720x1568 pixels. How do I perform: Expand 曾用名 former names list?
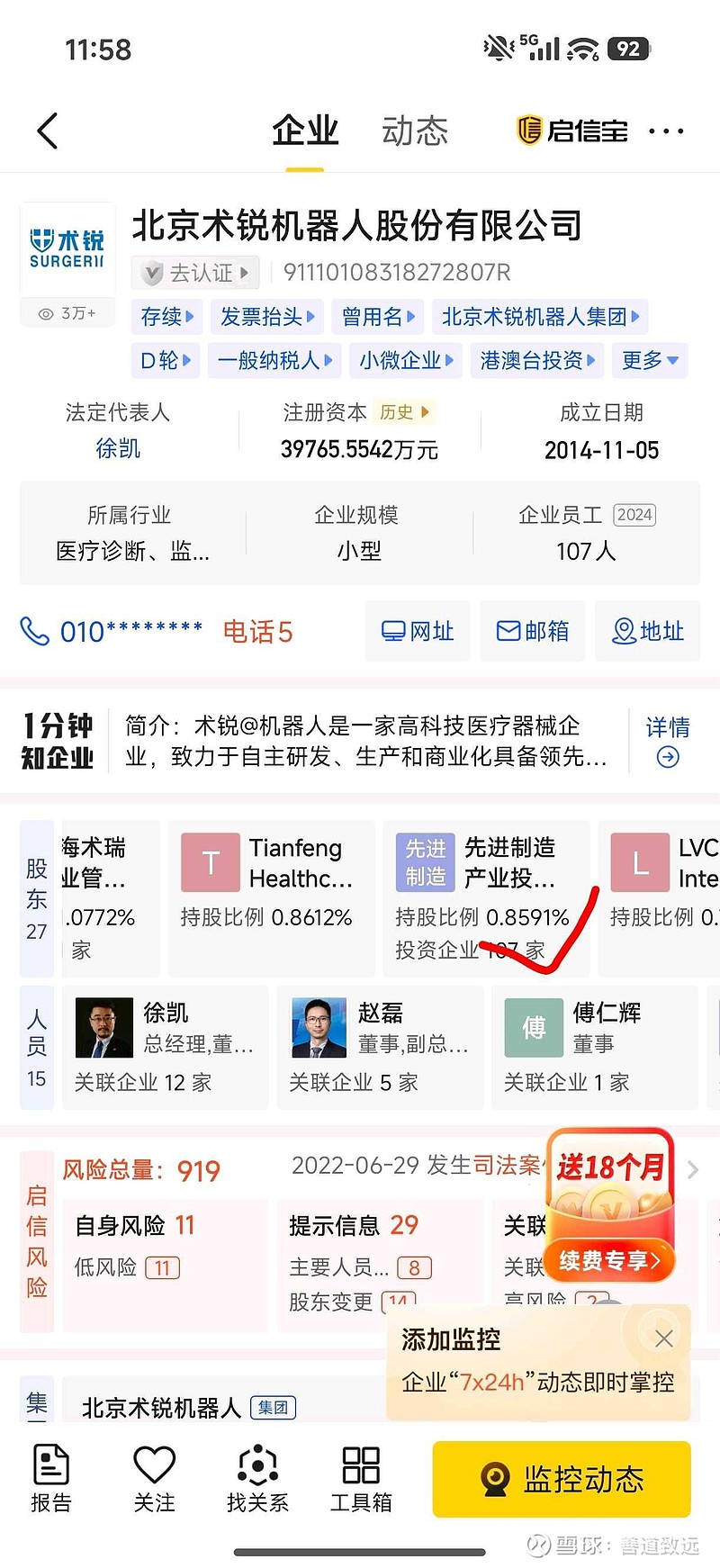click(377, 317)
